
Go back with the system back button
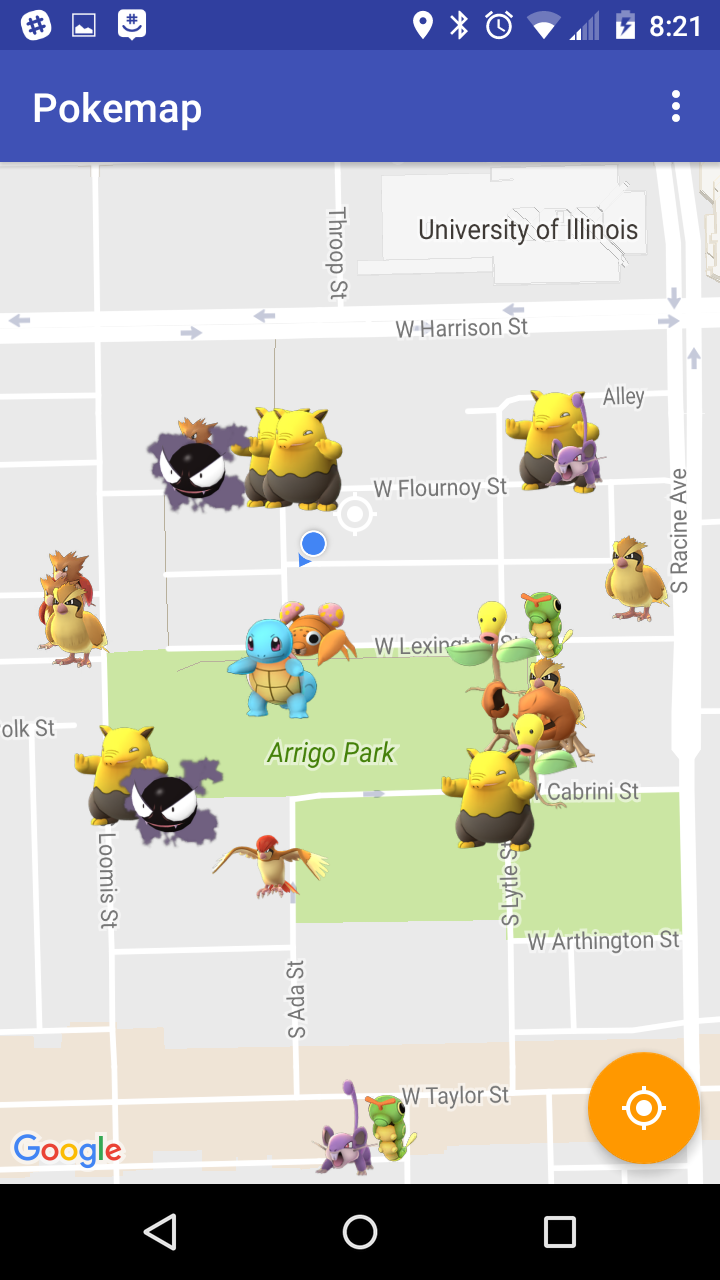point(160,1232)
